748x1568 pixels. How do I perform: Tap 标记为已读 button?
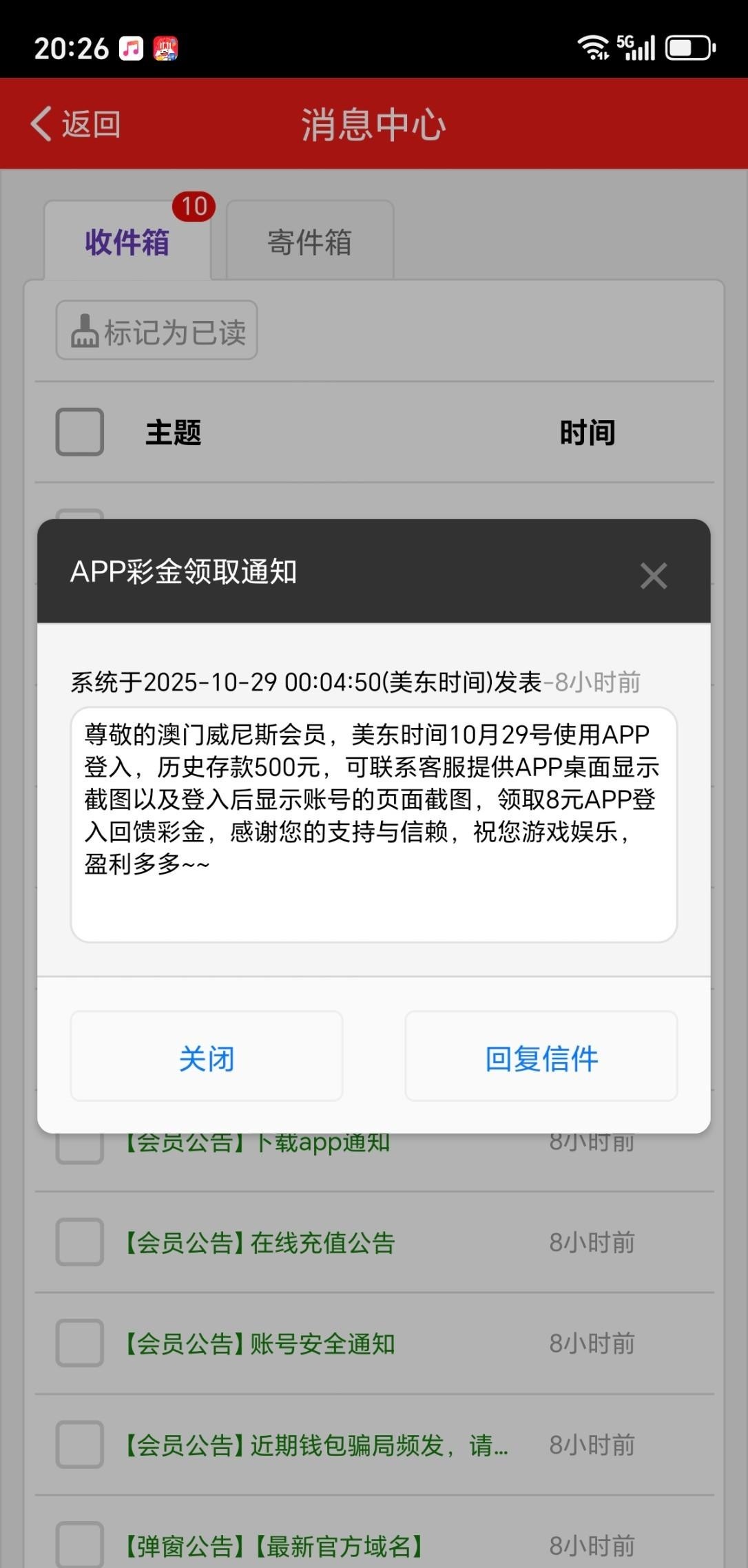[157, 331]
